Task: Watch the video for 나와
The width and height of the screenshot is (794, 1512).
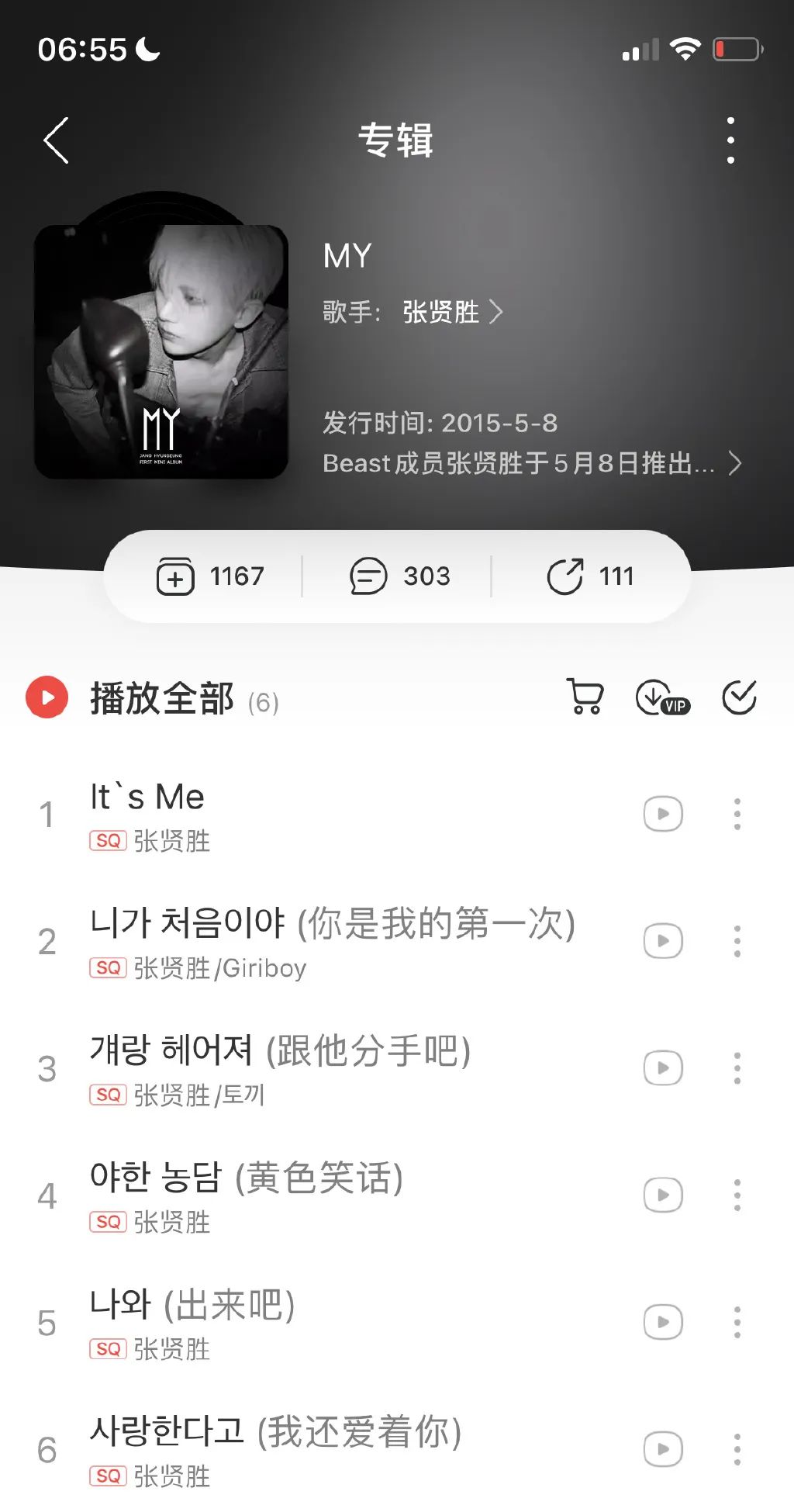Action: pos(663,1322)
